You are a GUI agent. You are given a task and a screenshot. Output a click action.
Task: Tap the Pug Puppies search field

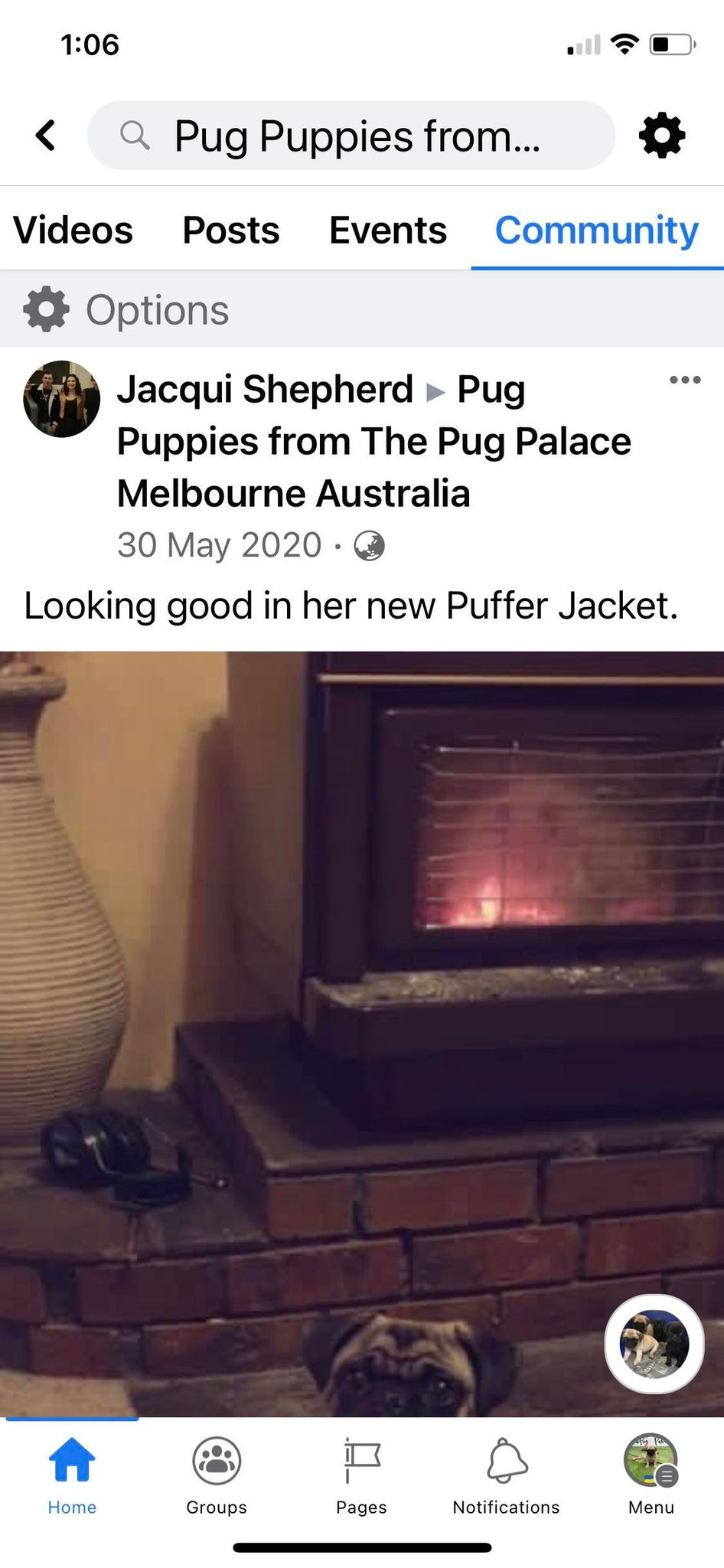[x=351, y=136]
